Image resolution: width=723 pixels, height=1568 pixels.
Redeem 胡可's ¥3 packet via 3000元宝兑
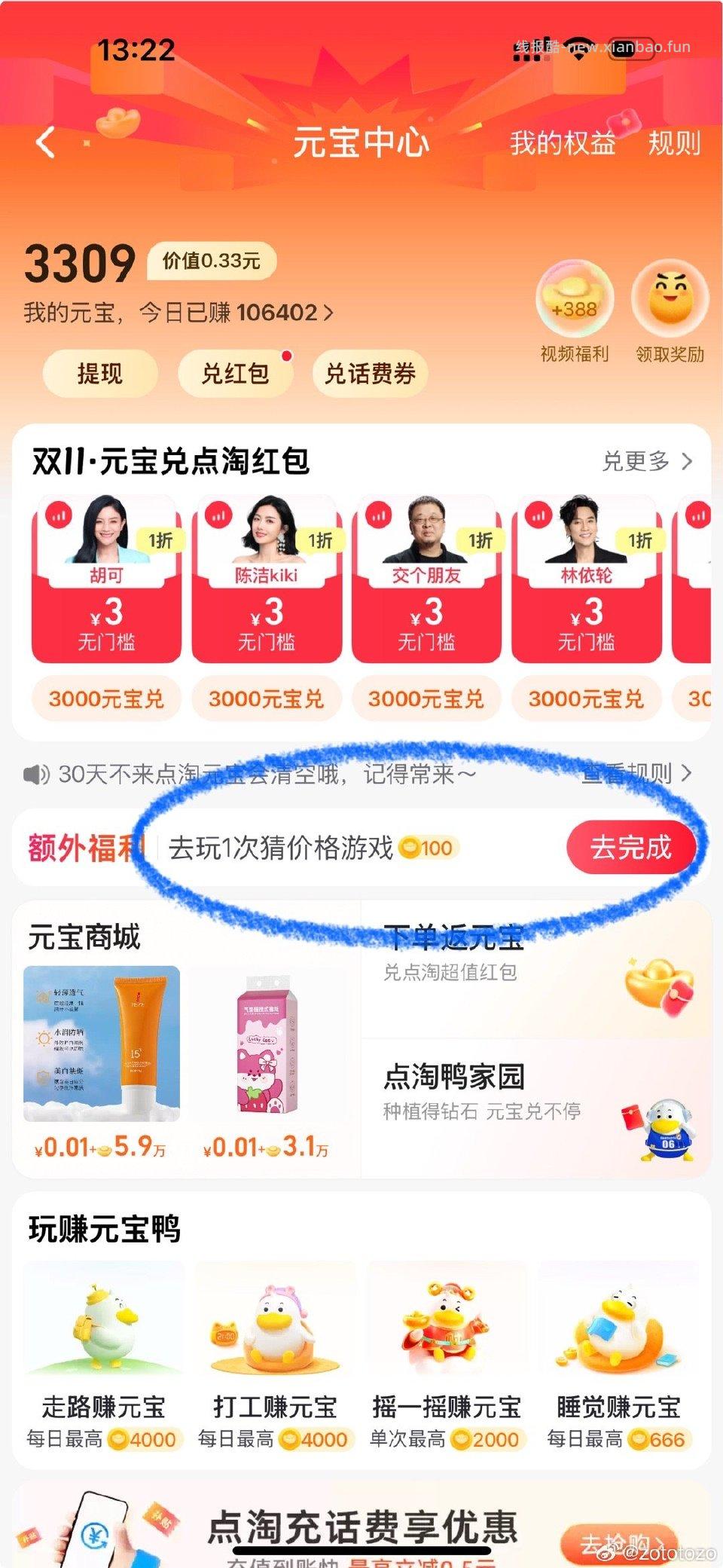click(x=105, y=698)
